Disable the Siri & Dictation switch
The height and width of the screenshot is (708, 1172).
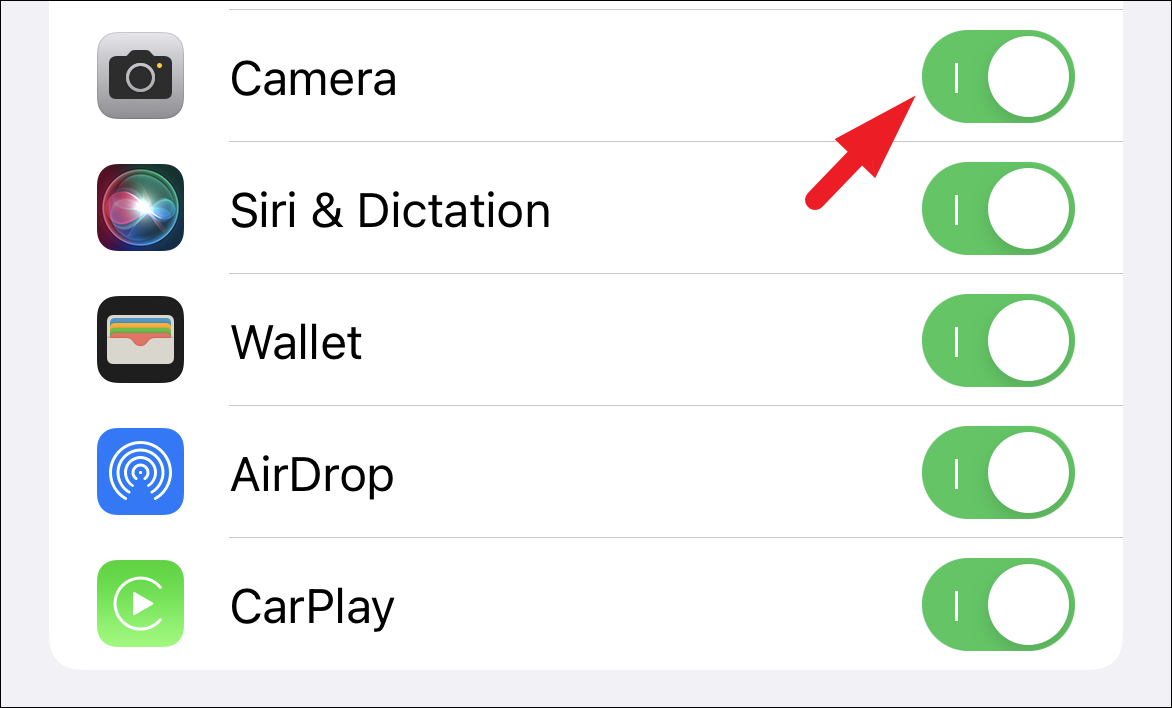(x=997, y=209)
